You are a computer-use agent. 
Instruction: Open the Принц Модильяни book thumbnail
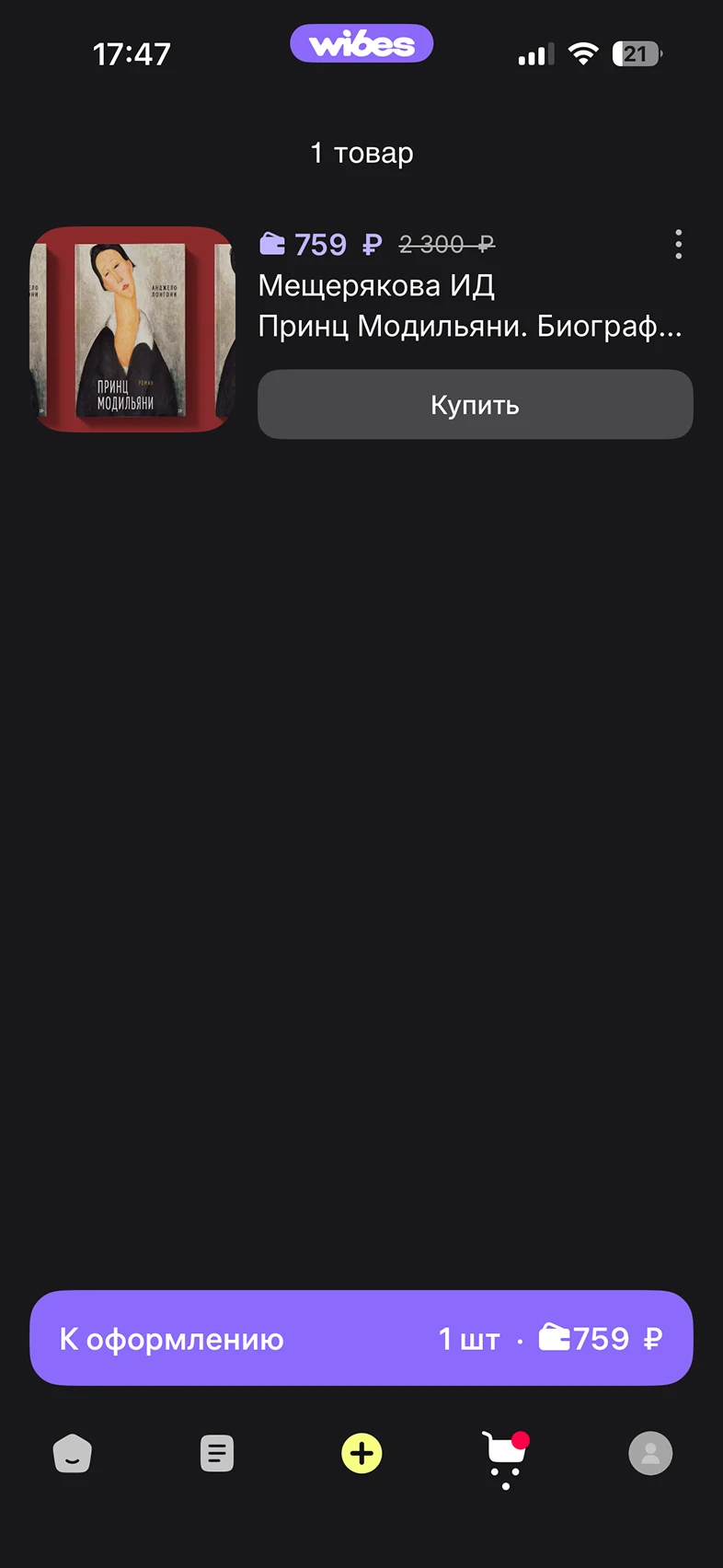coord(132,329)
